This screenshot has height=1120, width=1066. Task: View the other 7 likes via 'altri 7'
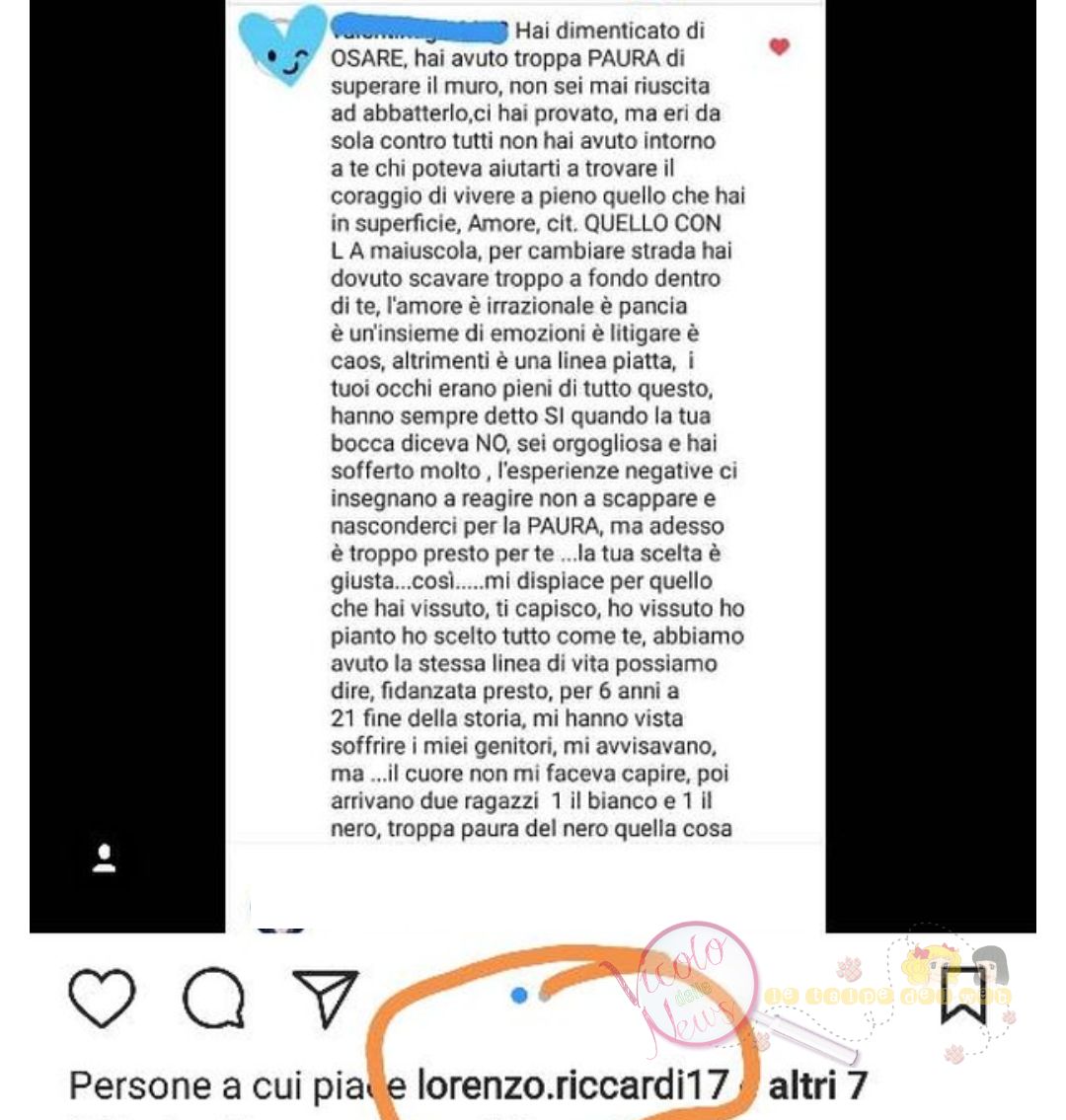tap(816, 1085)
